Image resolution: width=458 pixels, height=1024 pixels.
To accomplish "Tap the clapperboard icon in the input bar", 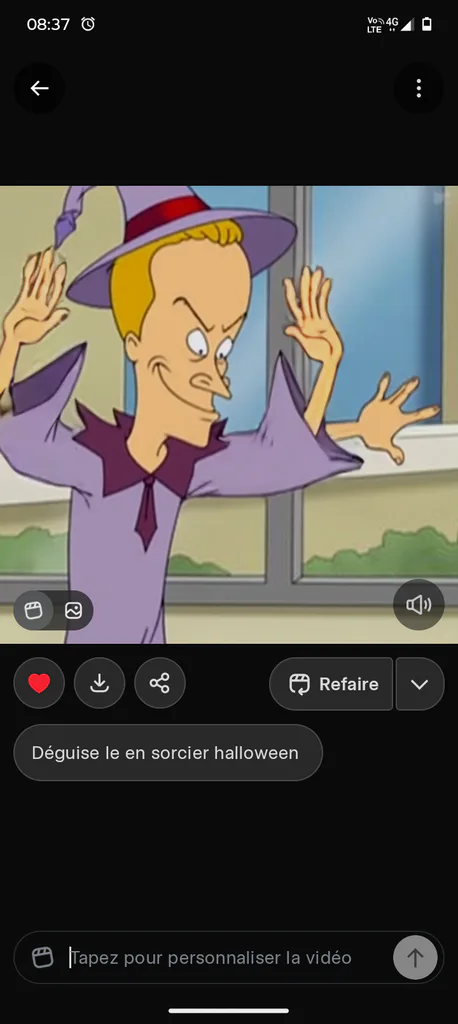I will 42,958.
